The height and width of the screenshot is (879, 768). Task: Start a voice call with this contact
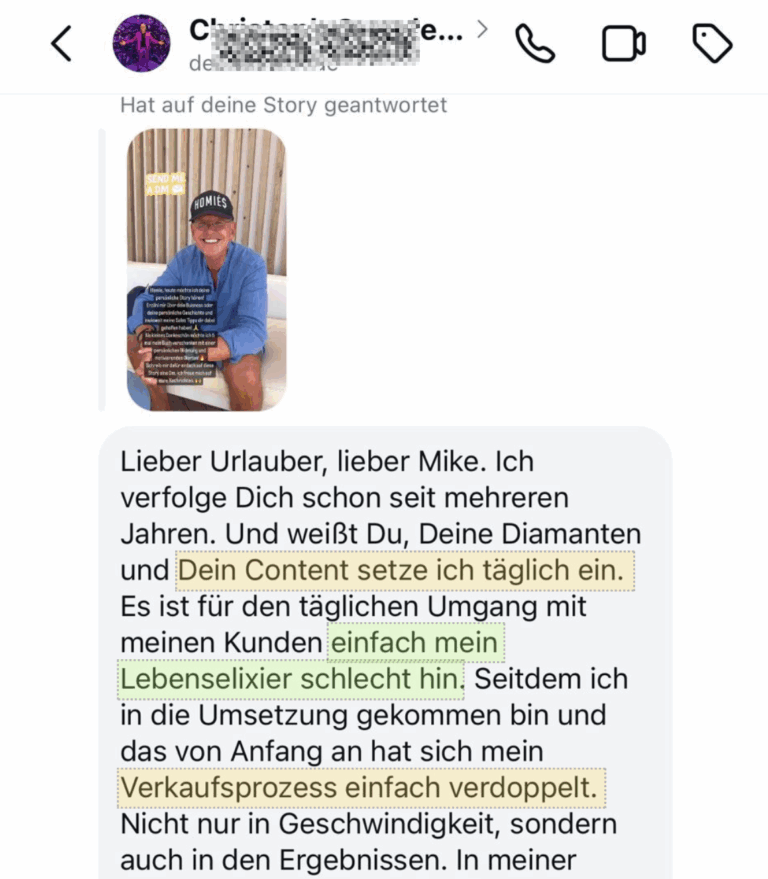535,44
